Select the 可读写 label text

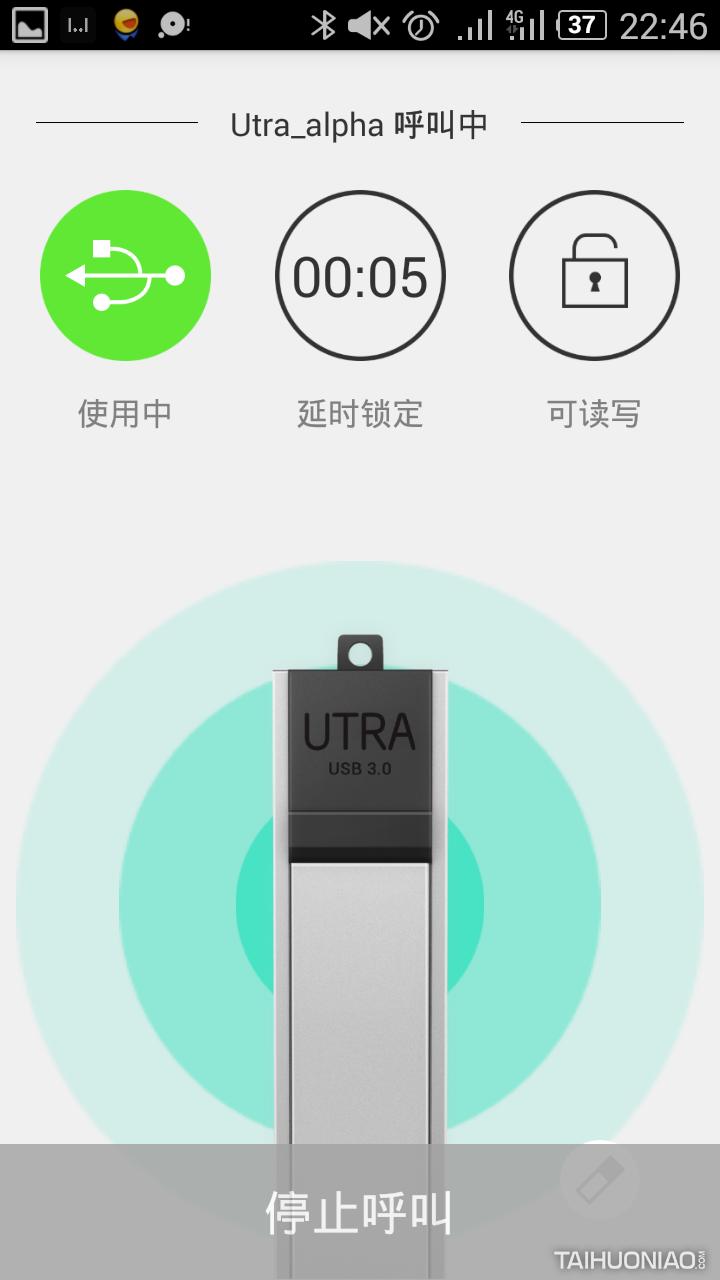(x=594, y=411)
